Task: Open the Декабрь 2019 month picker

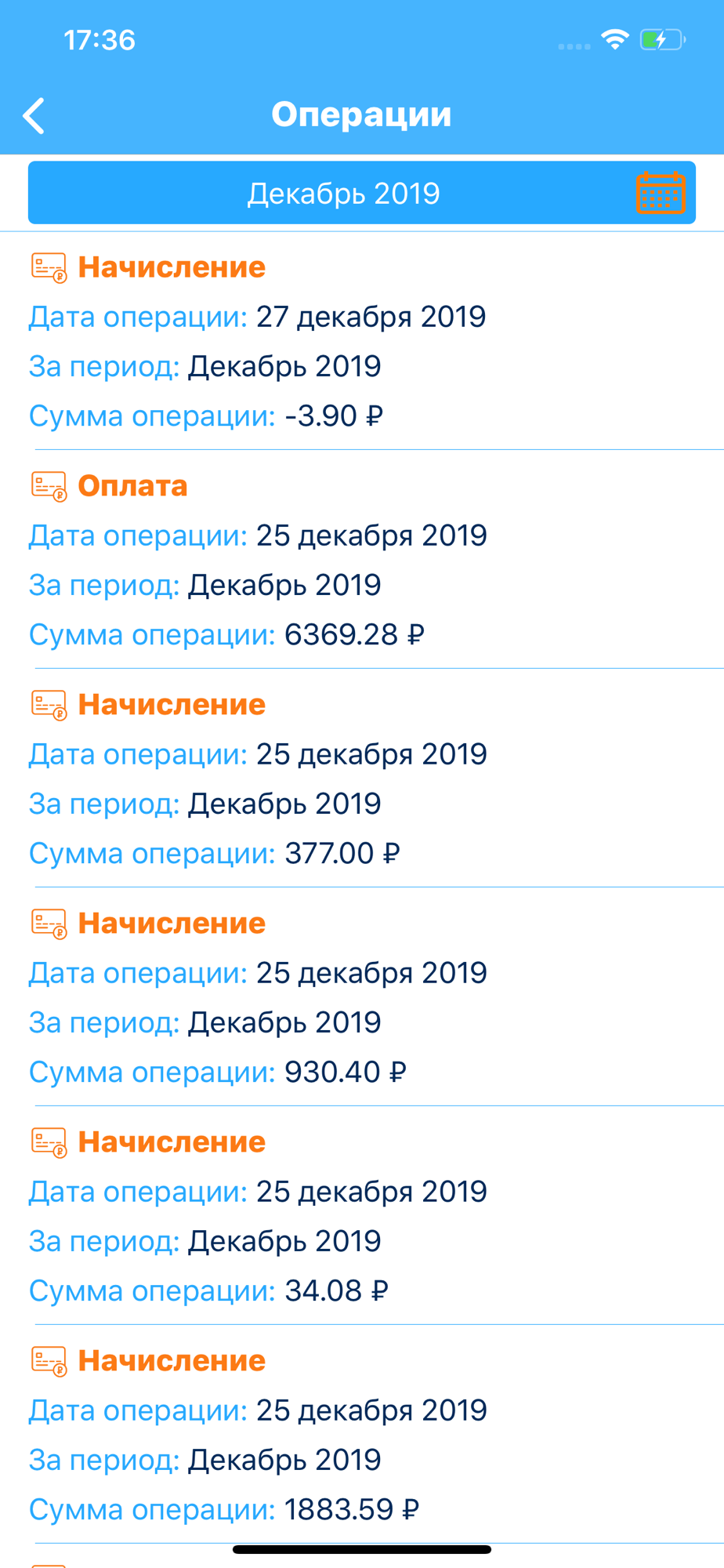Action: pyautogui.click(x=362, y=193)
